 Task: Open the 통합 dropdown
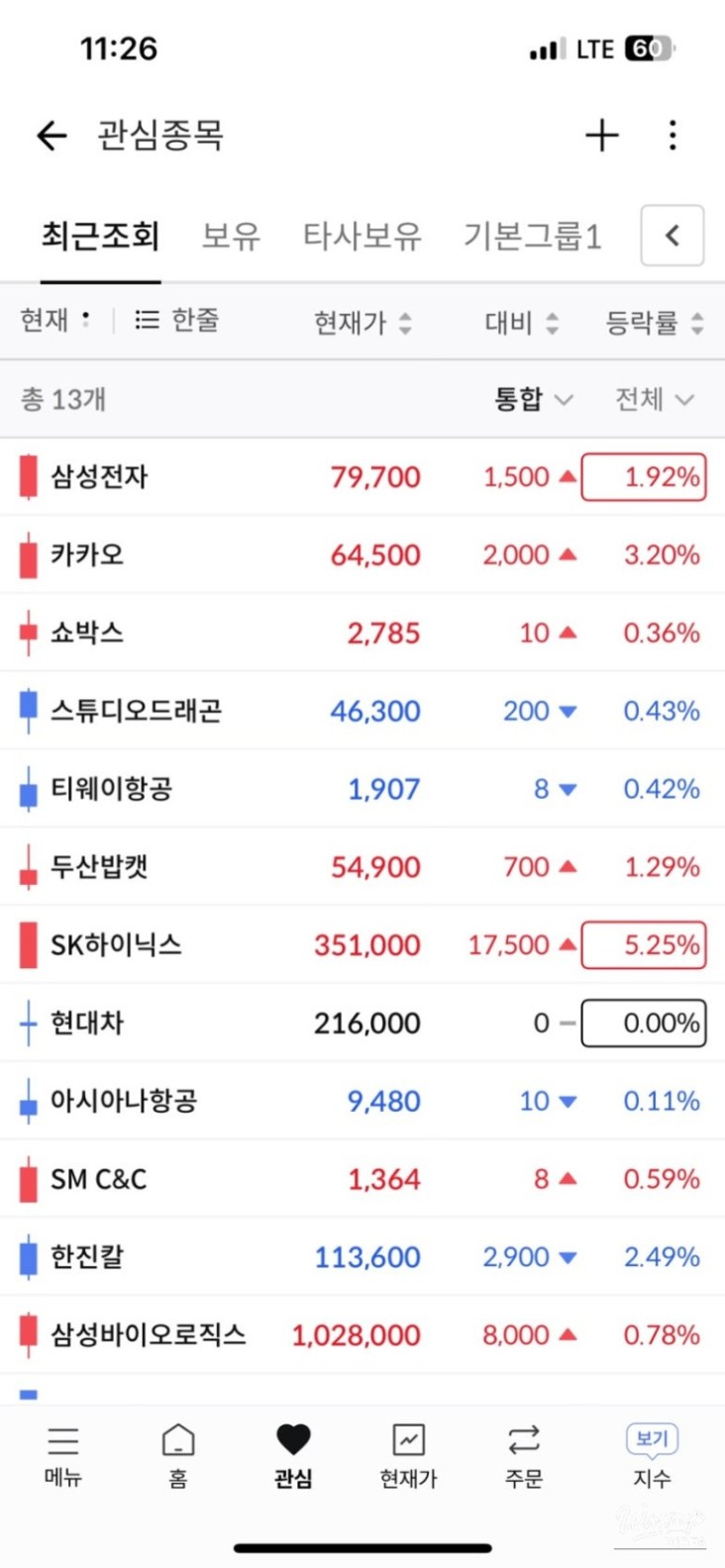[x=533, y=399]
